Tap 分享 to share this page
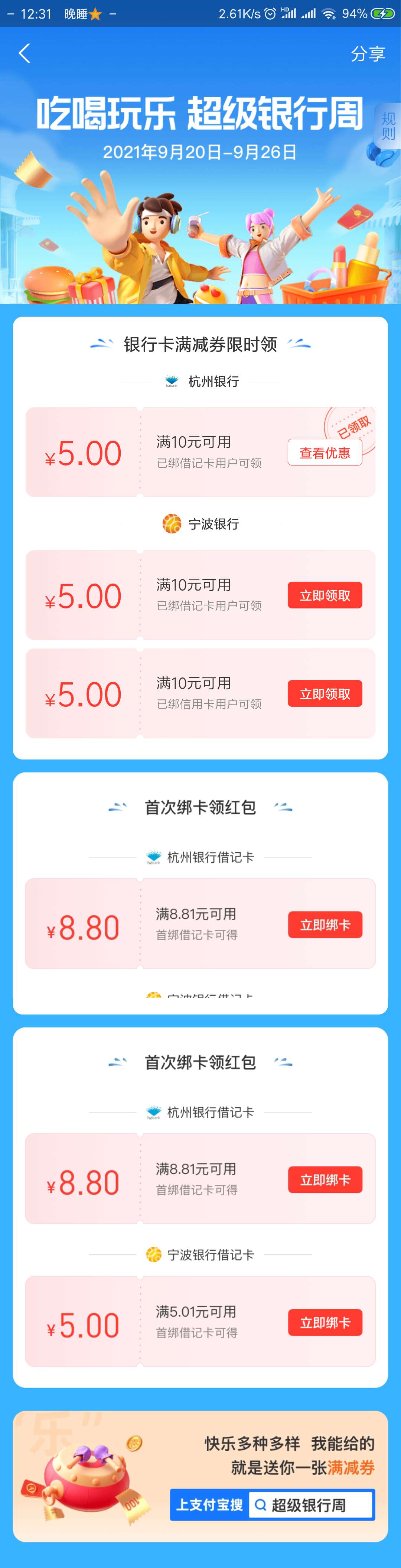 [368, 54]
